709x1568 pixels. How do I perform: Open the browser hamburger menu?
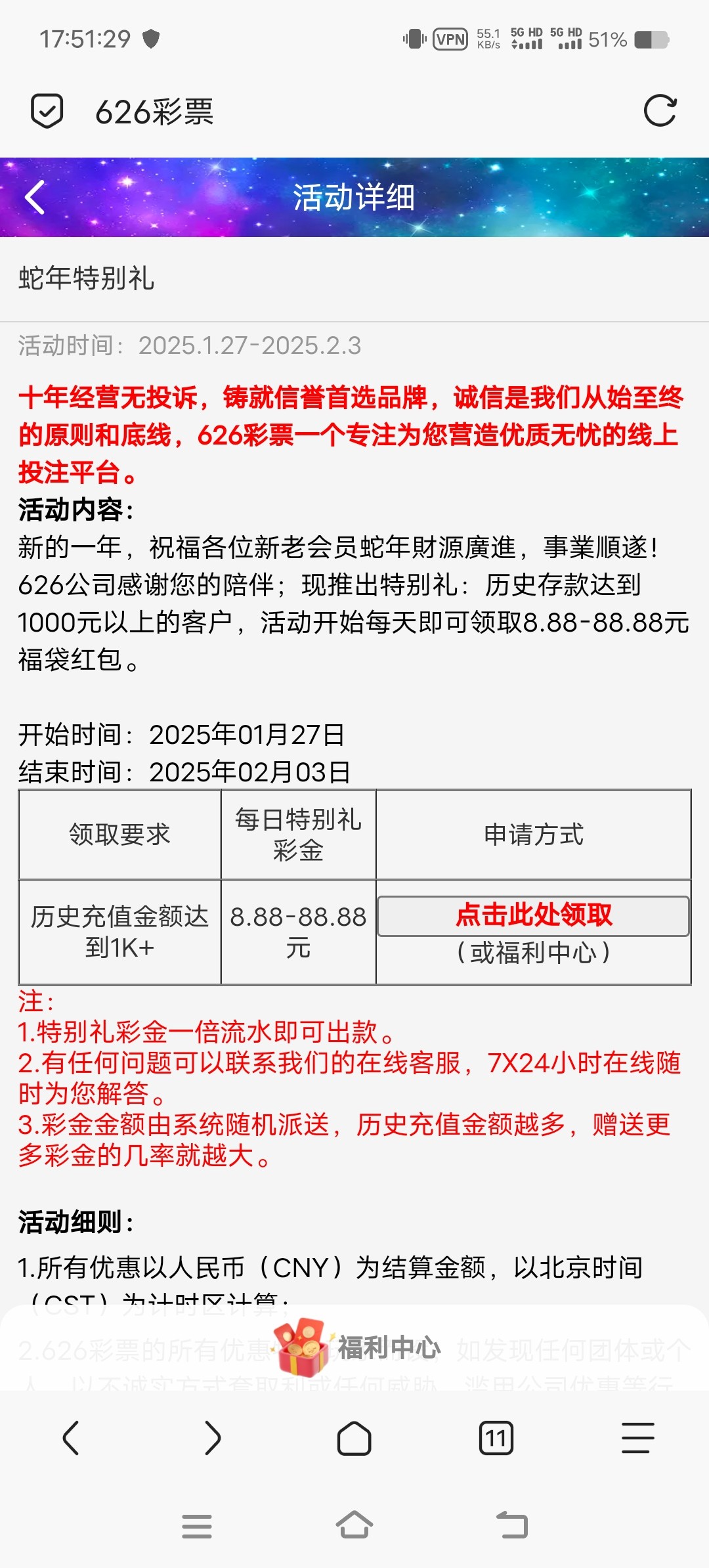coord(637,1439)
